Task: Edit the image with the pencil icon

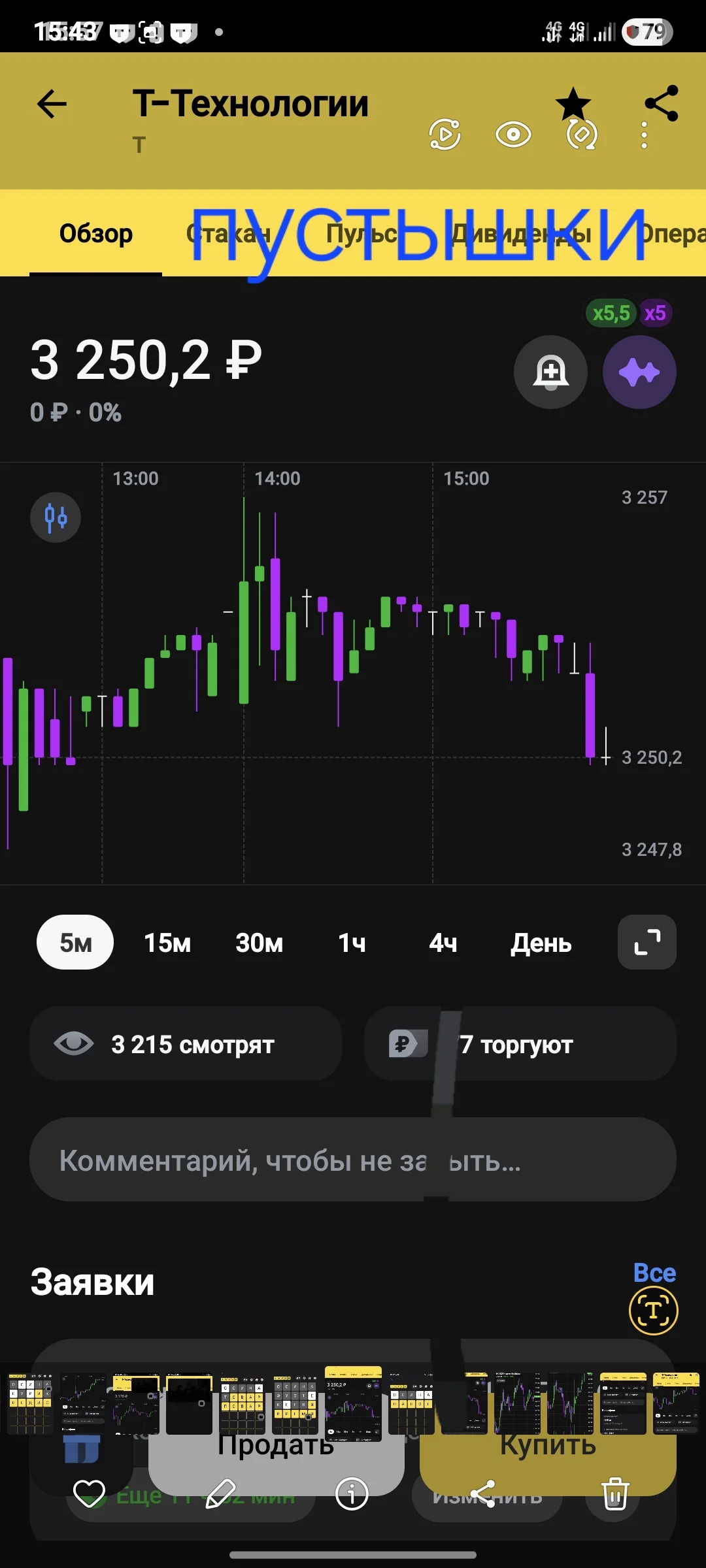Action: point(220,1494)
